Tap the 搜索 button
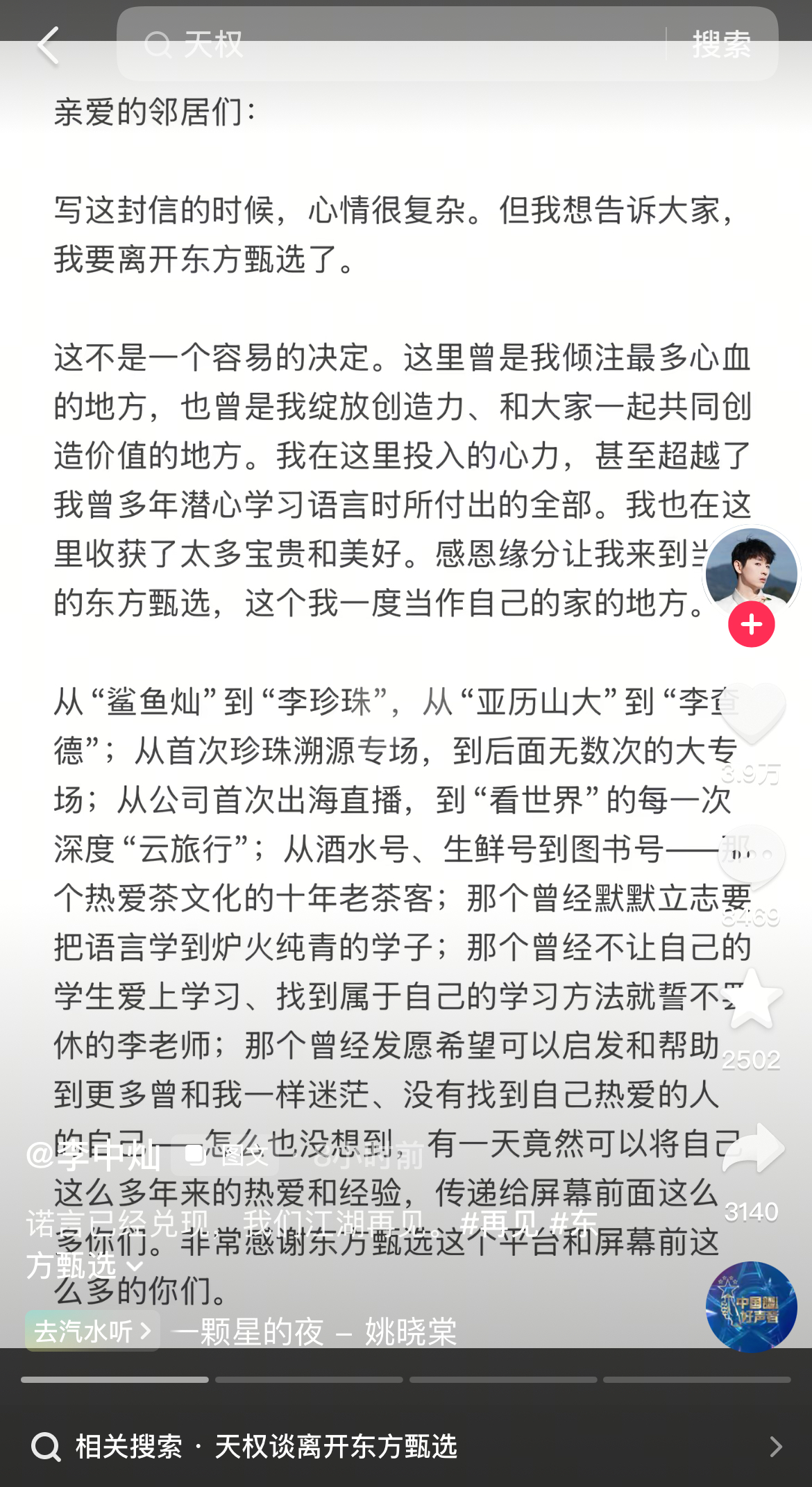The image size is (812, 1487). click(722, 45)
